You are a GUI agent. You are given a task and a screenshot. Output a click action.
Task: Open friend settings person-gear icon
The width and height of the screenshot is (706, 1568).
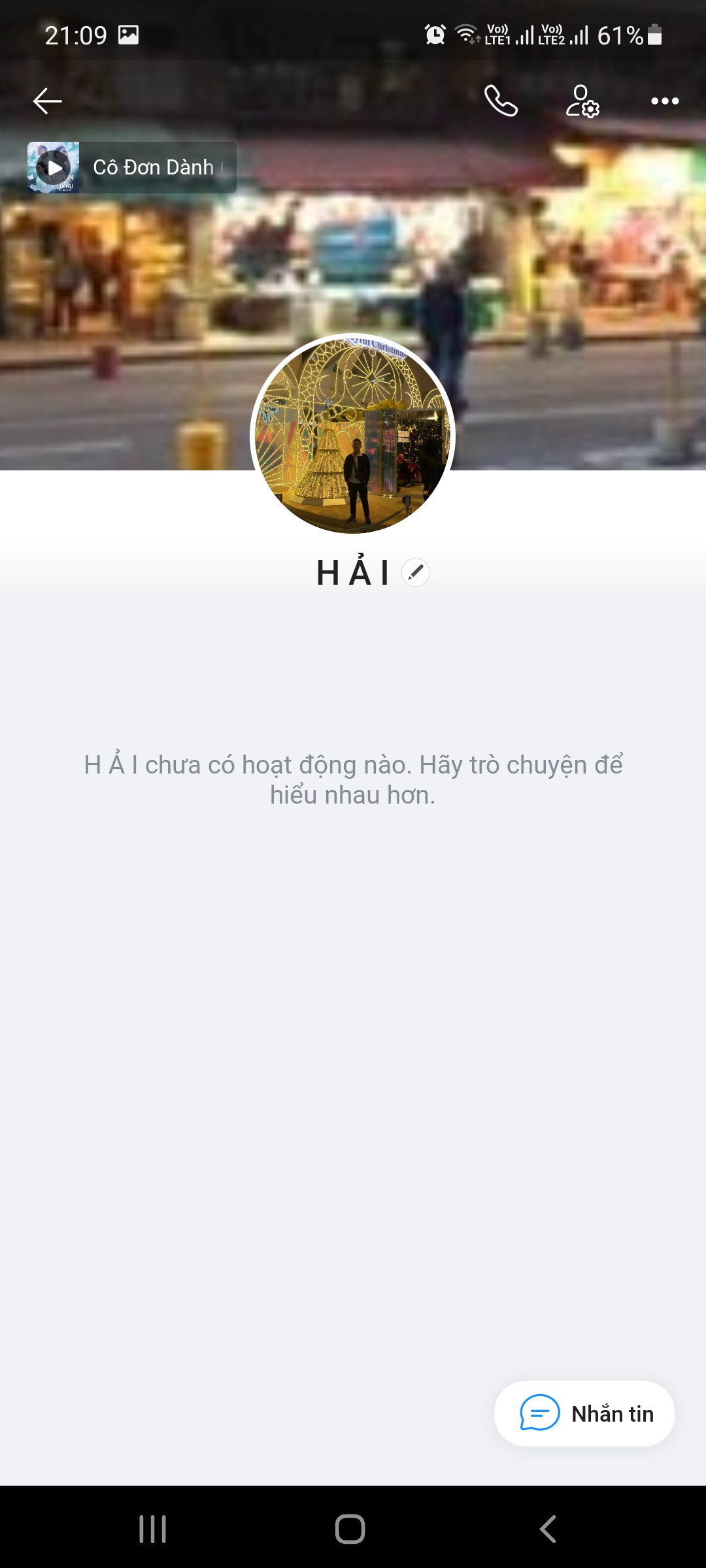(582, 101)
